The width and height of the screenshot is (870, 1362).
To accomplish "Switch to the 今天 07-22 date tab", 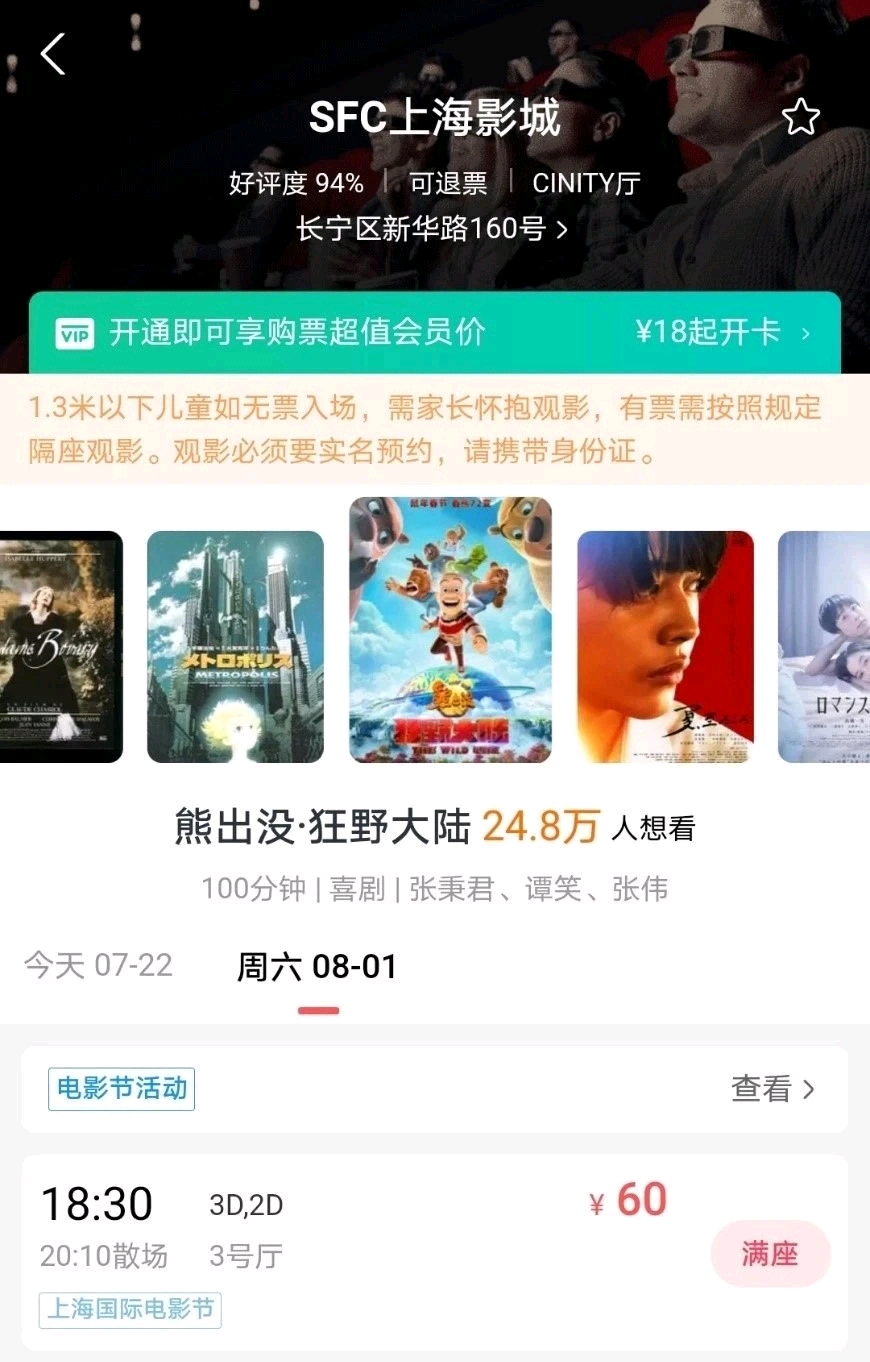I will coord(98,965).
